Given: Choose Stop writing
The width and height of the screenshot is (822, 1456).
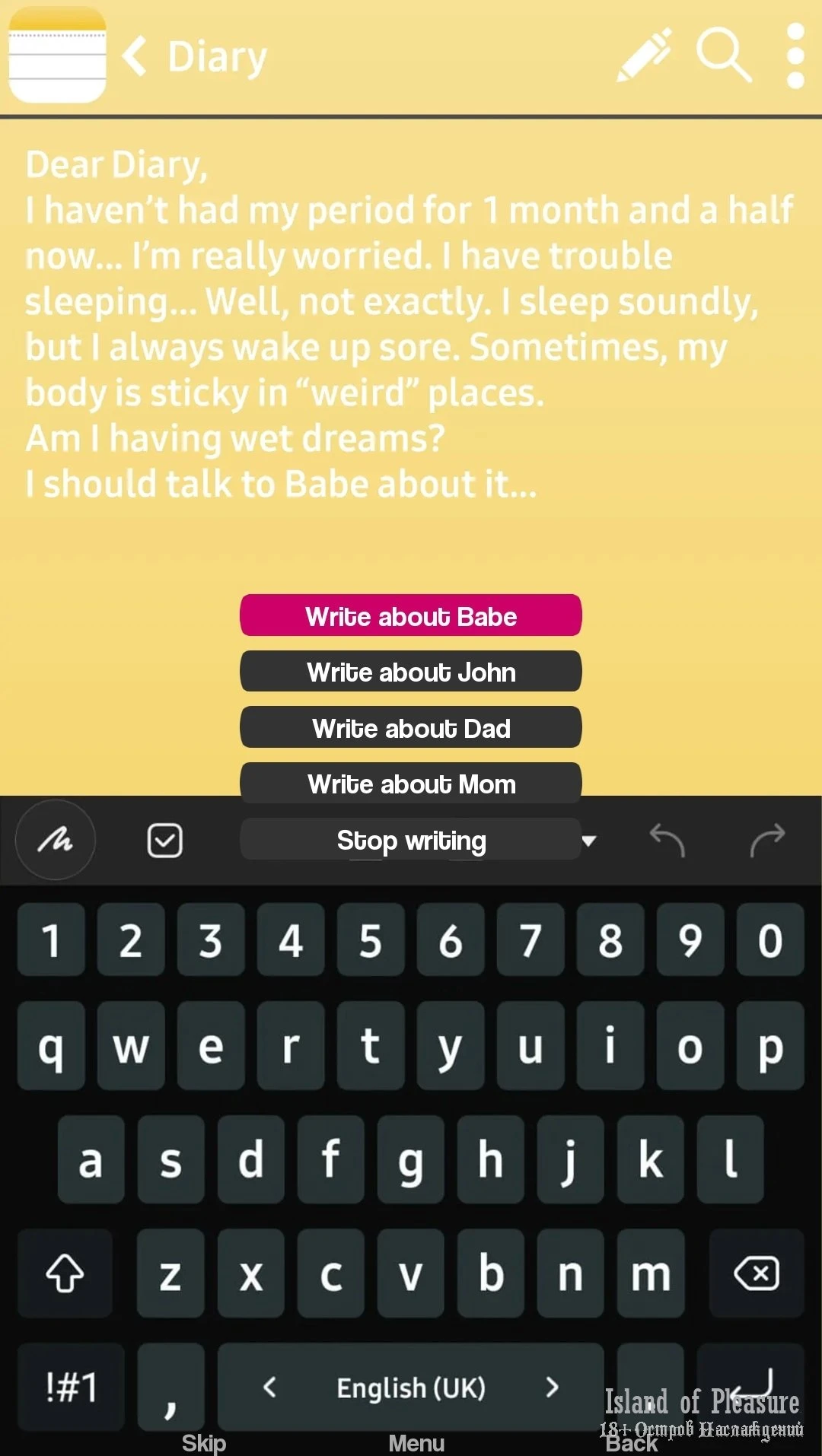Looking at the screenshot, I should click(411, 840).
